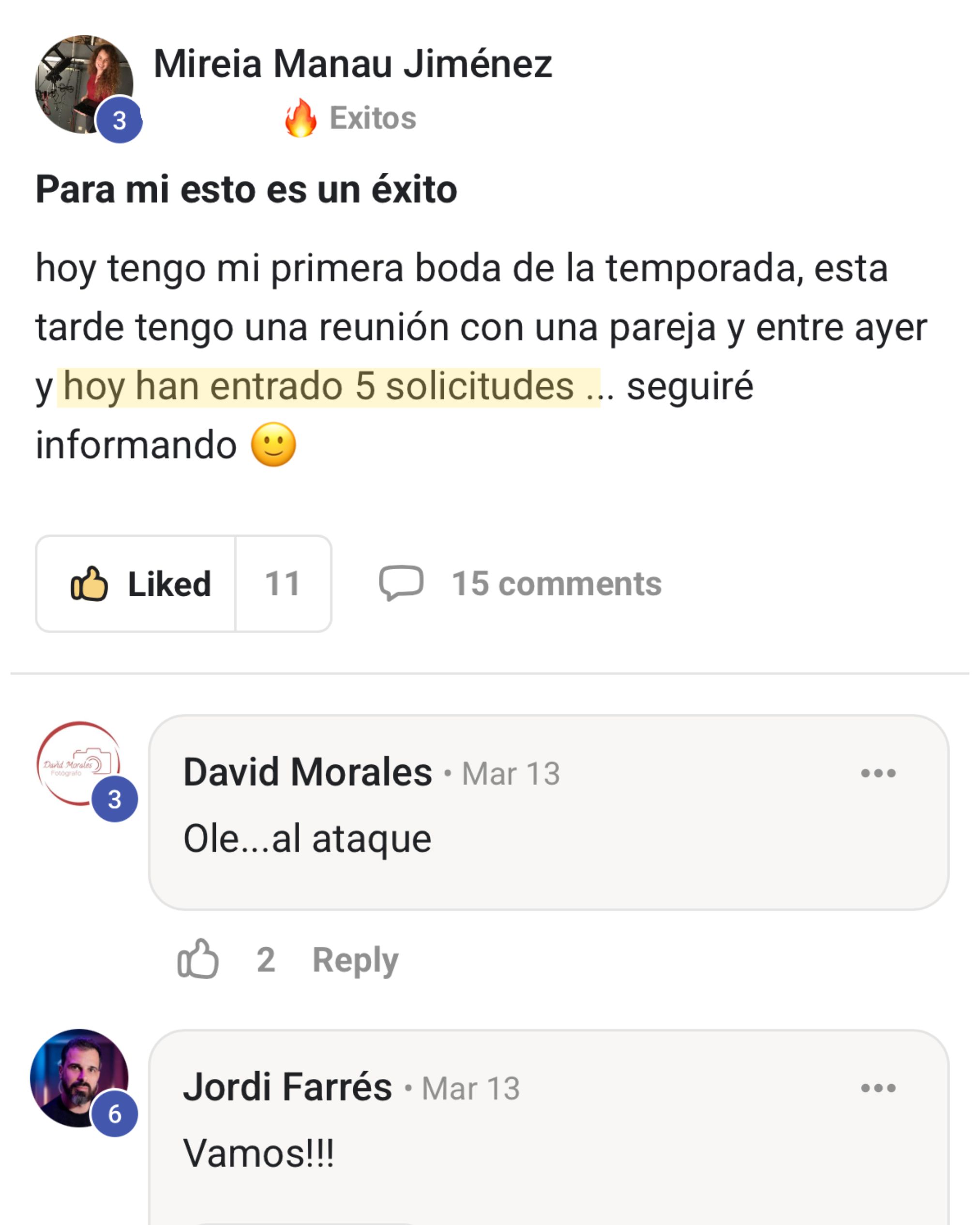980x1225 pixels.
Task: Open the Exitos category link
Action: click(372, 118)
